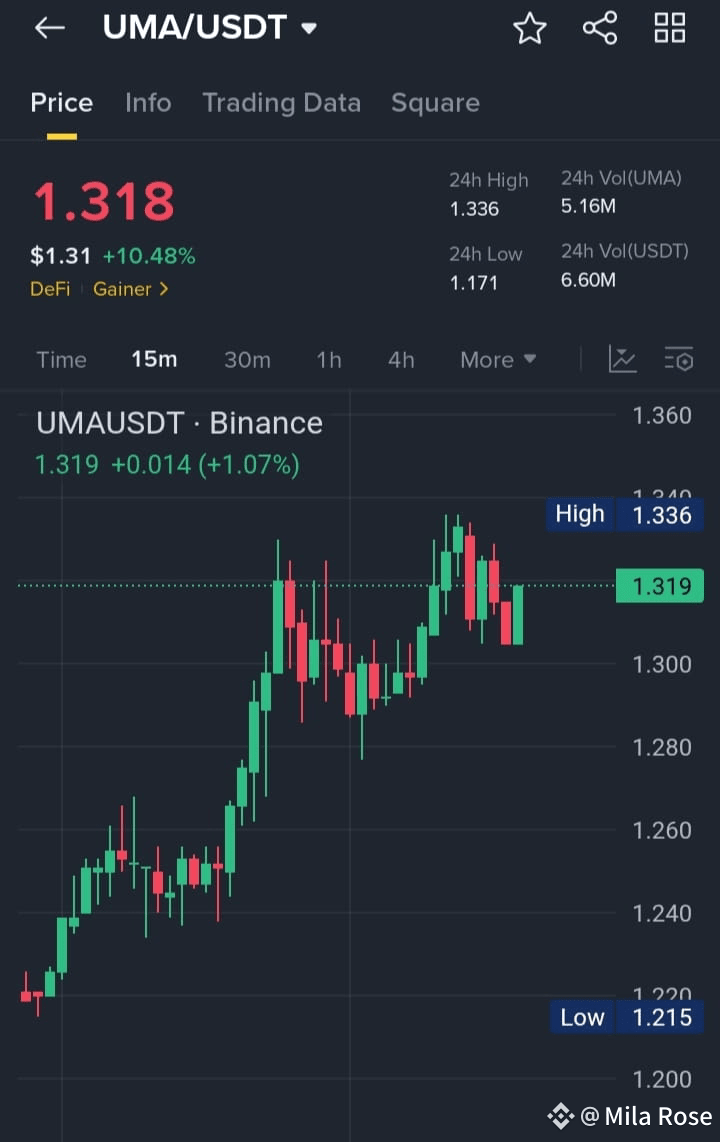Tap the DeFi label

(50, 288)
